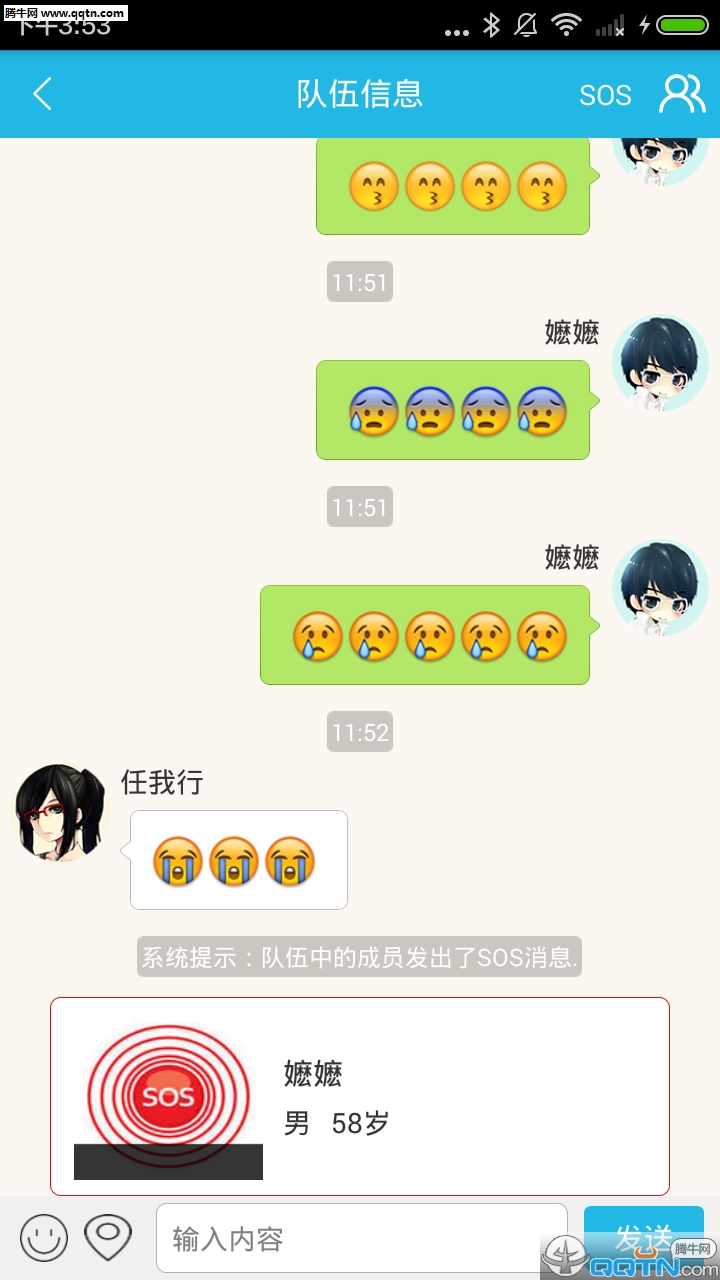Open the emoji picker
720x1280 pixels.
[x=44, y=1238]
